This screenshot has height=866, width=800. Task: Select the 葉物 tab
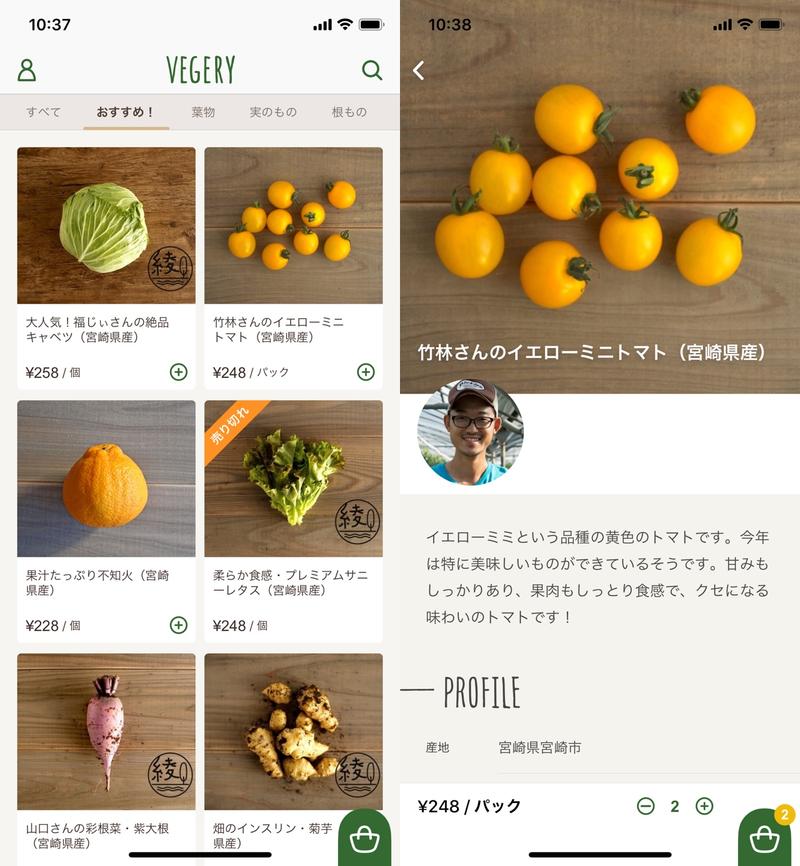(203, 112)
